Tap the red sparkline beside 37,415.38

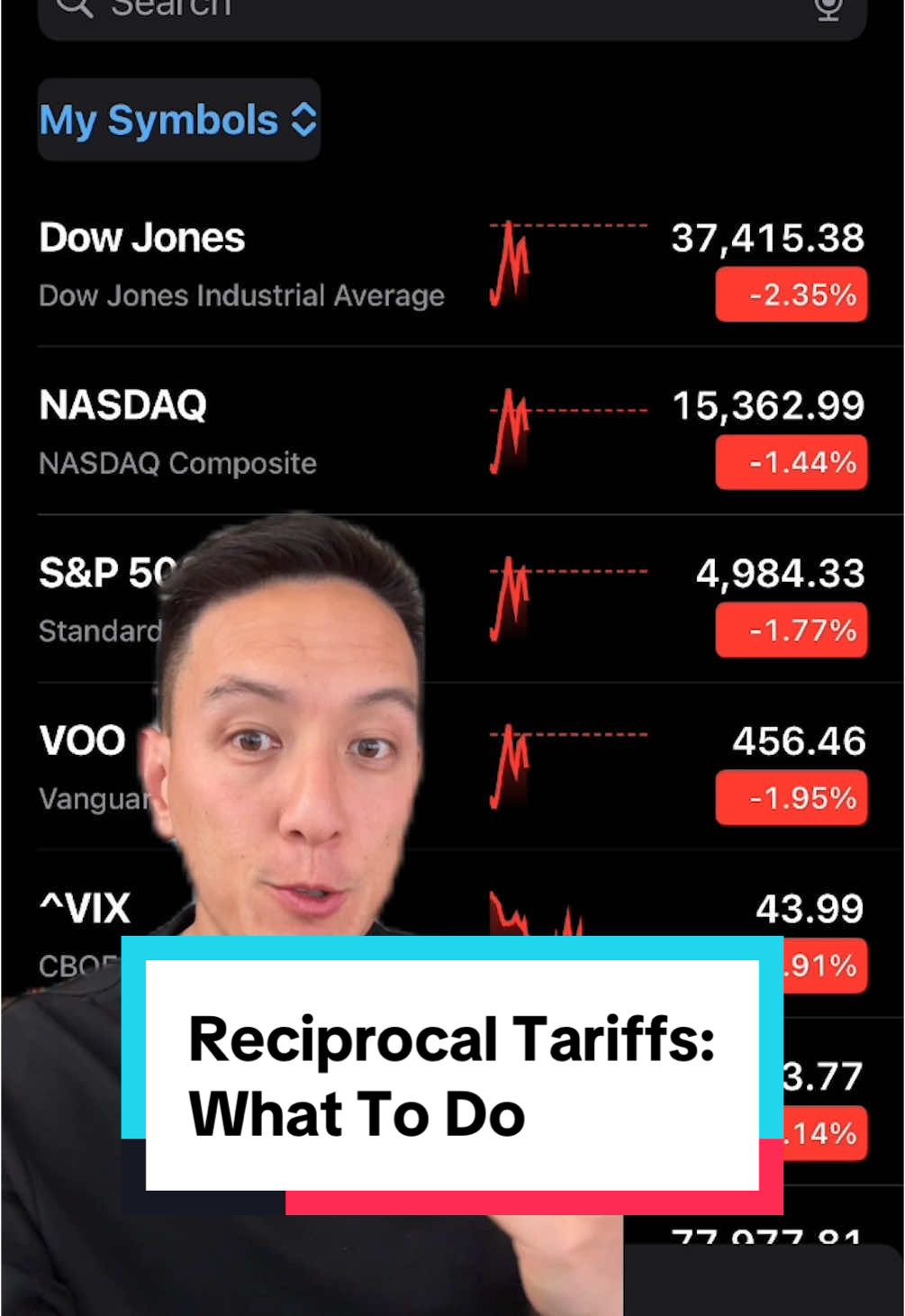click(511, 261)
